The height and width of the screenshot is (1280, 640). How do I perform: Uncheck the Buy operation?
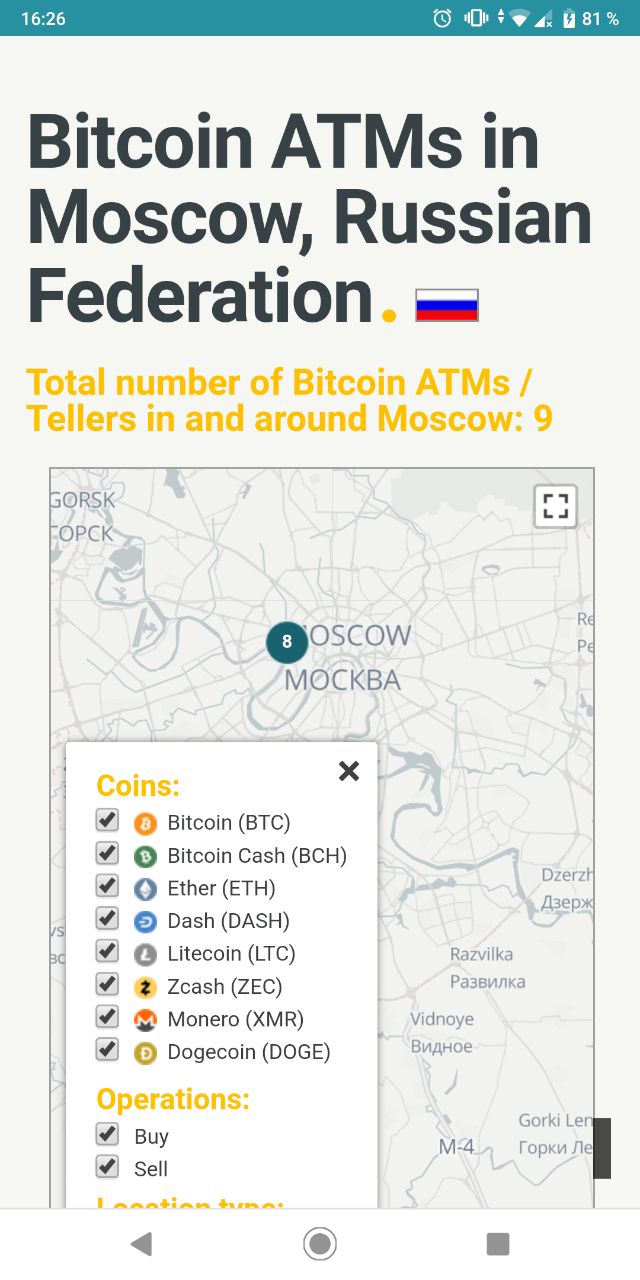click(x=107, y=1134)
